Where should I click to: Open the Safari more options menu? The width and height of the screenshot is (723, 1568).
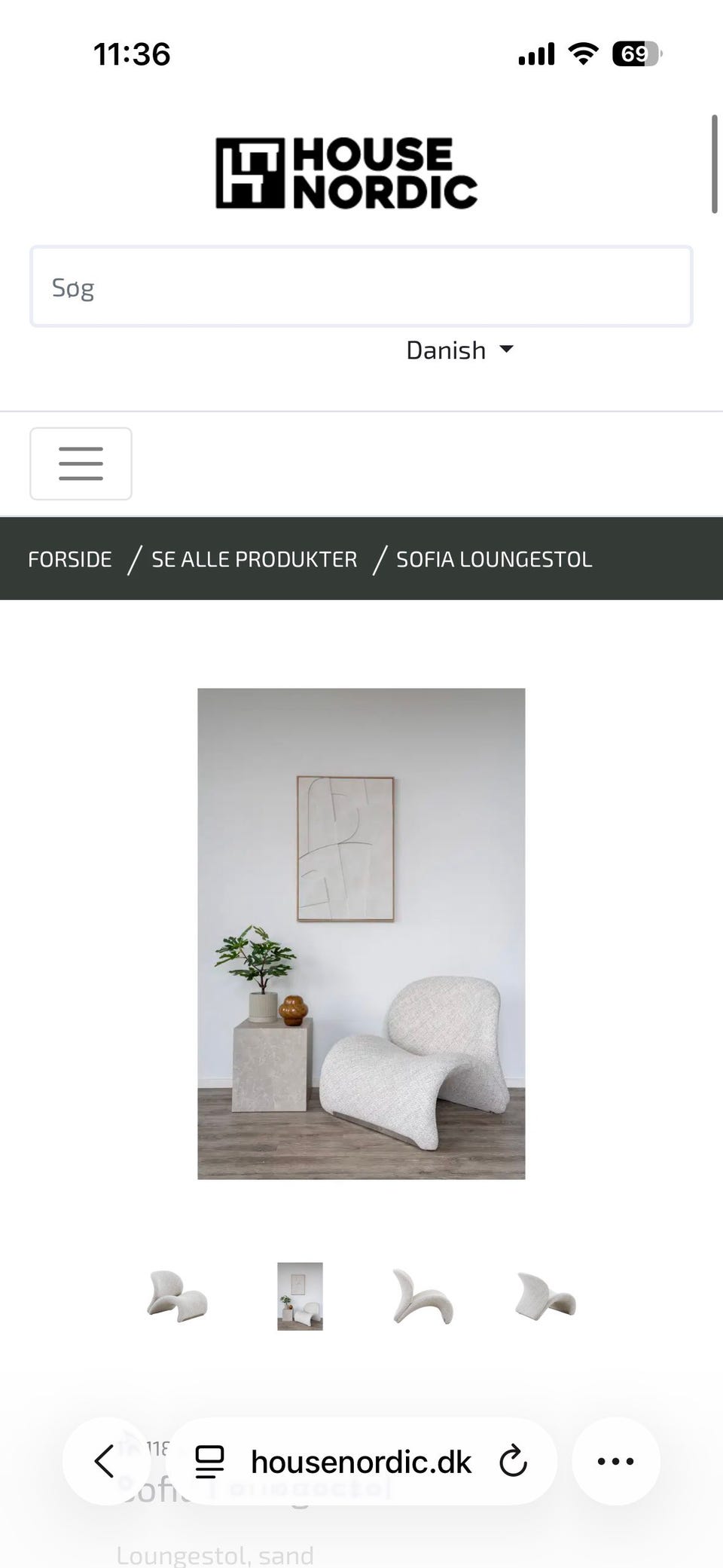tap(615, 1460)
